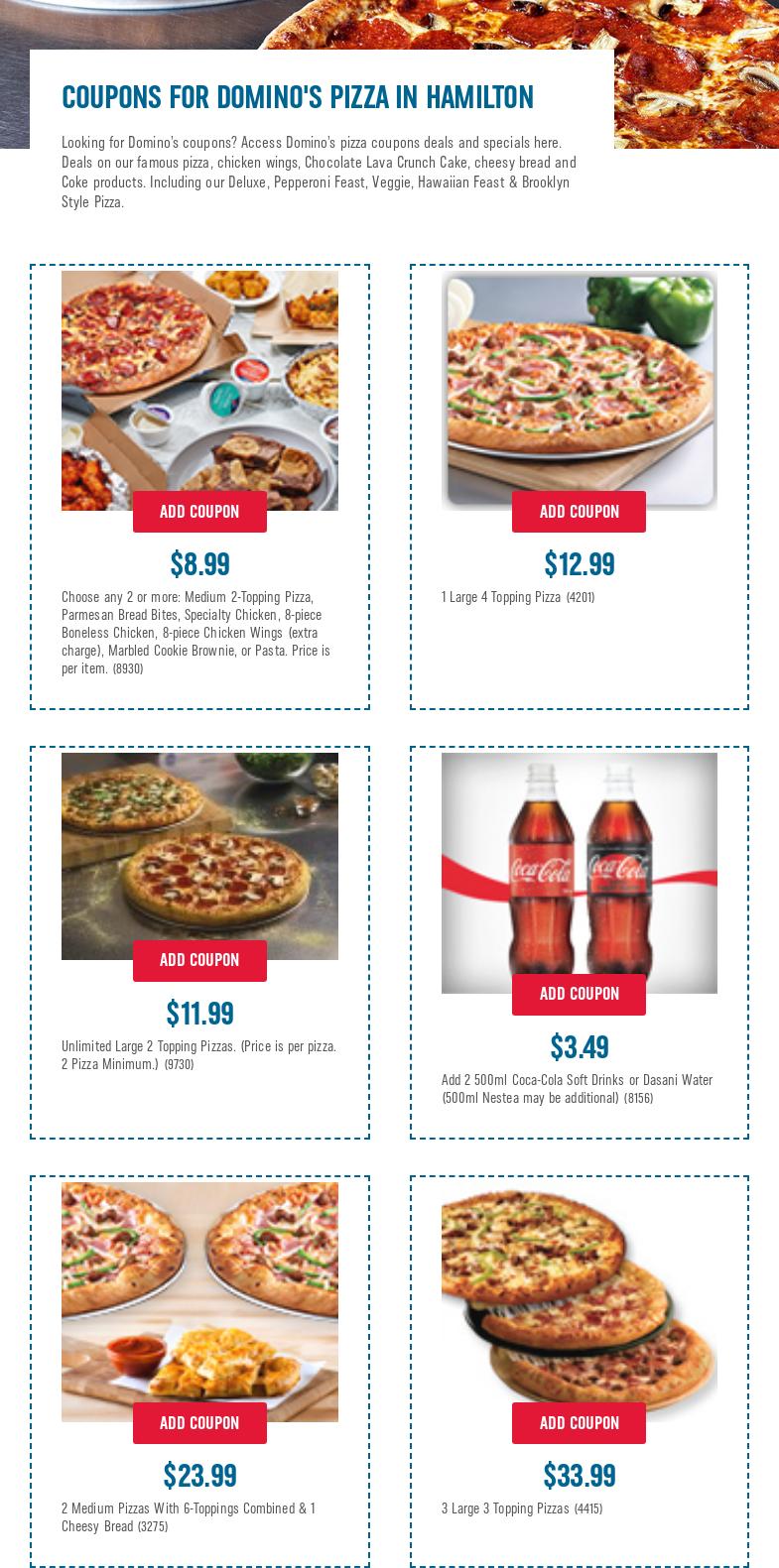Click the Dasani Water coupon description
Screen dimensions: 779x1568
pos(577,1088)
